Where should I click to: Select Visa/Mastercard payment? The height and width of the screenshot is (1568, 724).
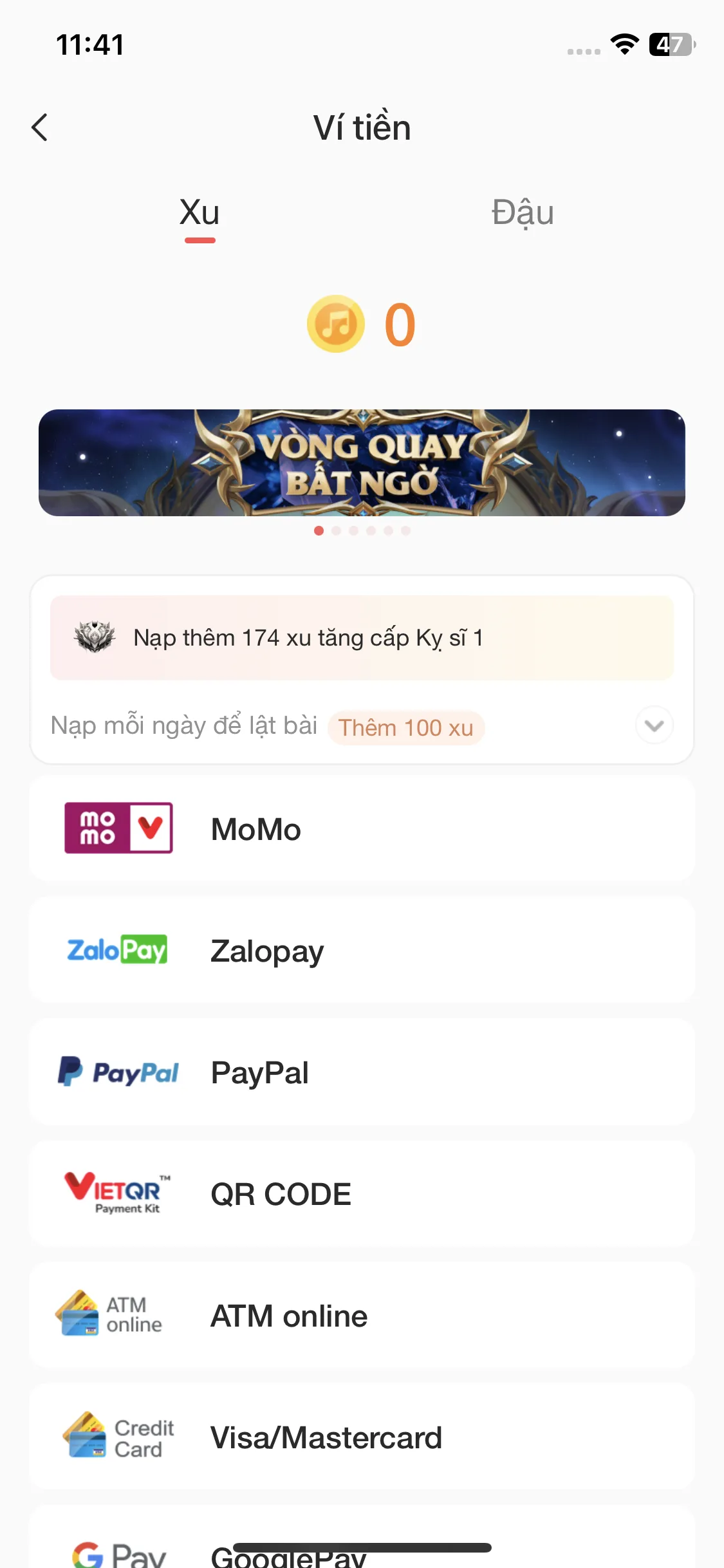pyautogui.click(x=362, y=1437)
